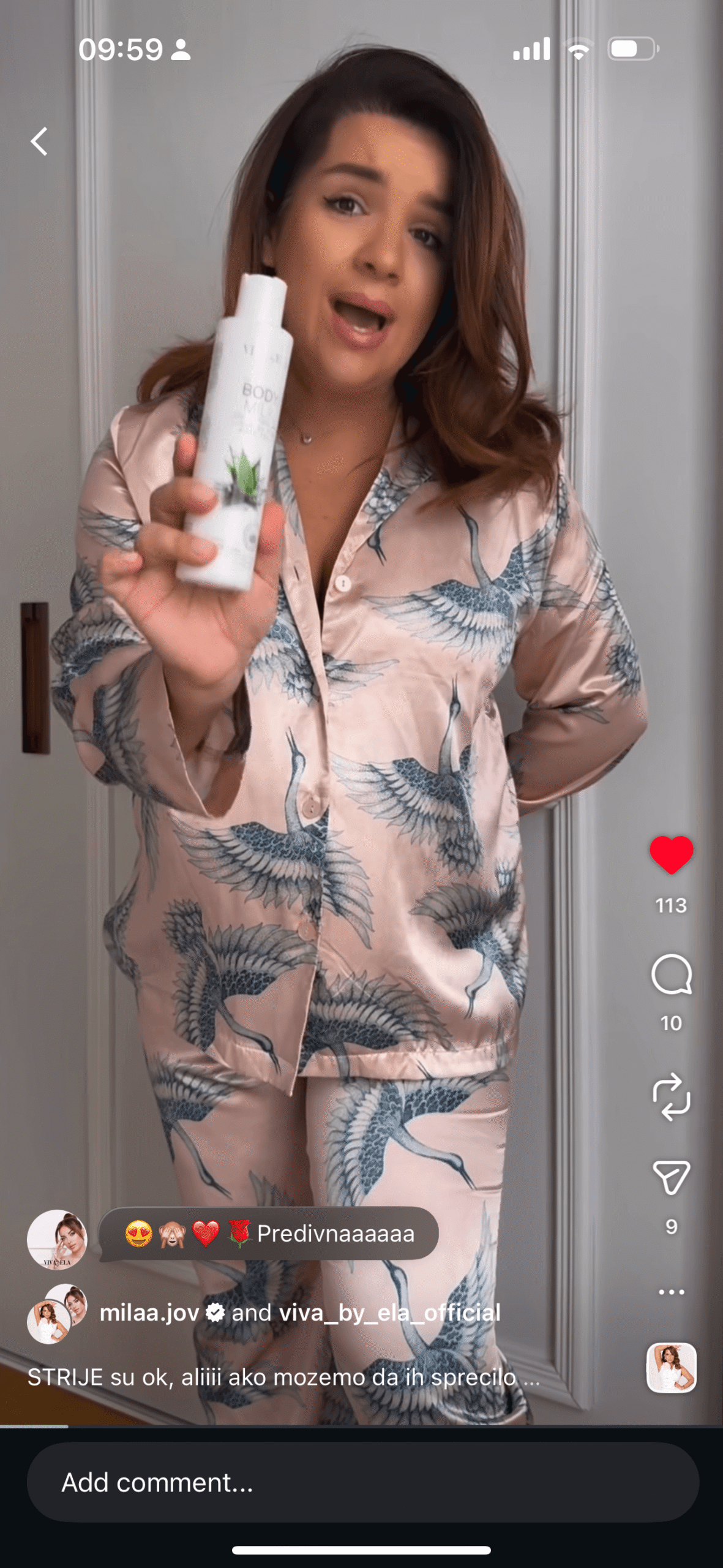The height and width of the screenshot is (1568, 723).
Task: Open the comments bubble
Action: [671, 974]
